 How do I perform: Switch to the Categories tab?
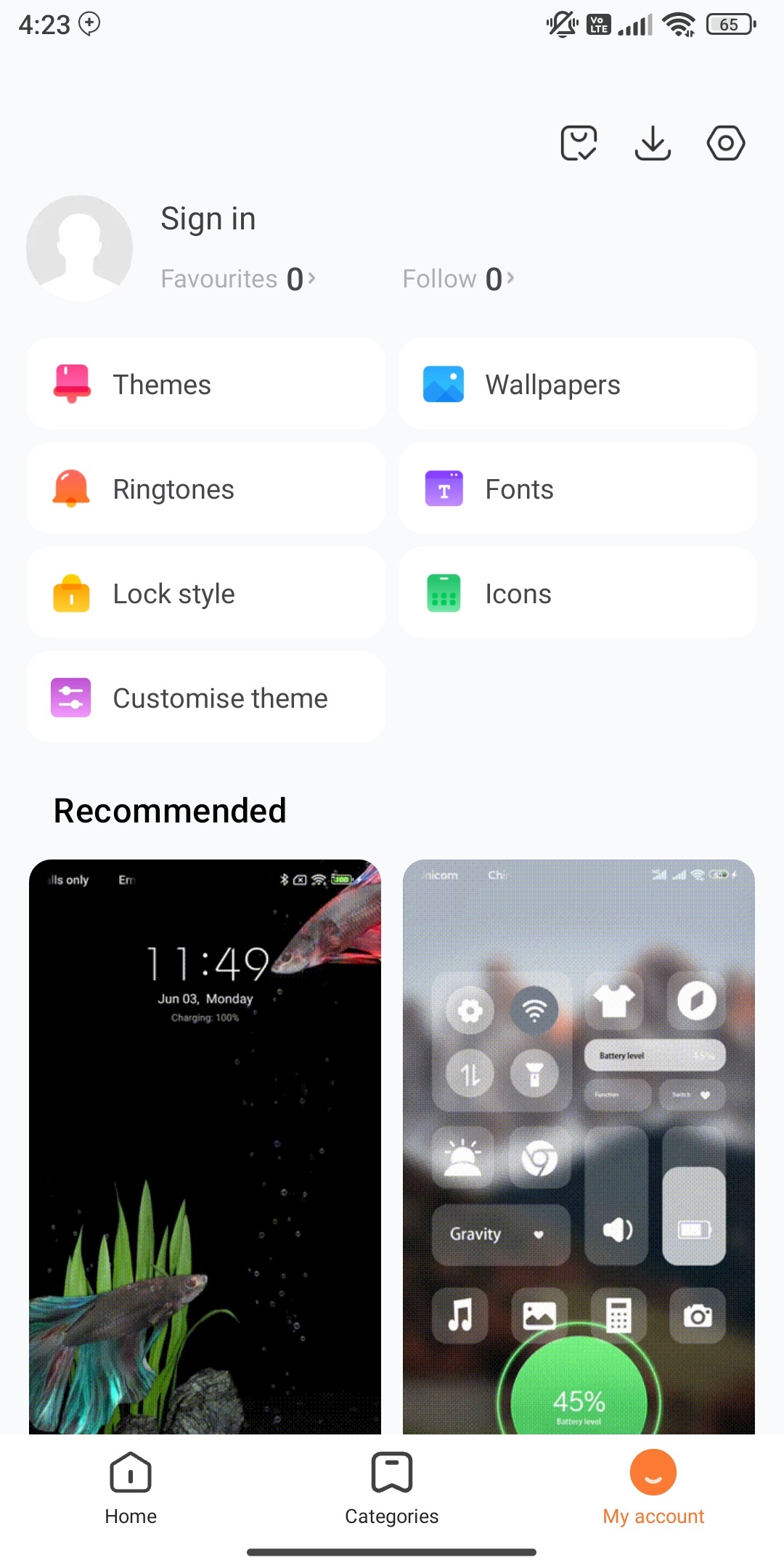tap(392, 1488)
